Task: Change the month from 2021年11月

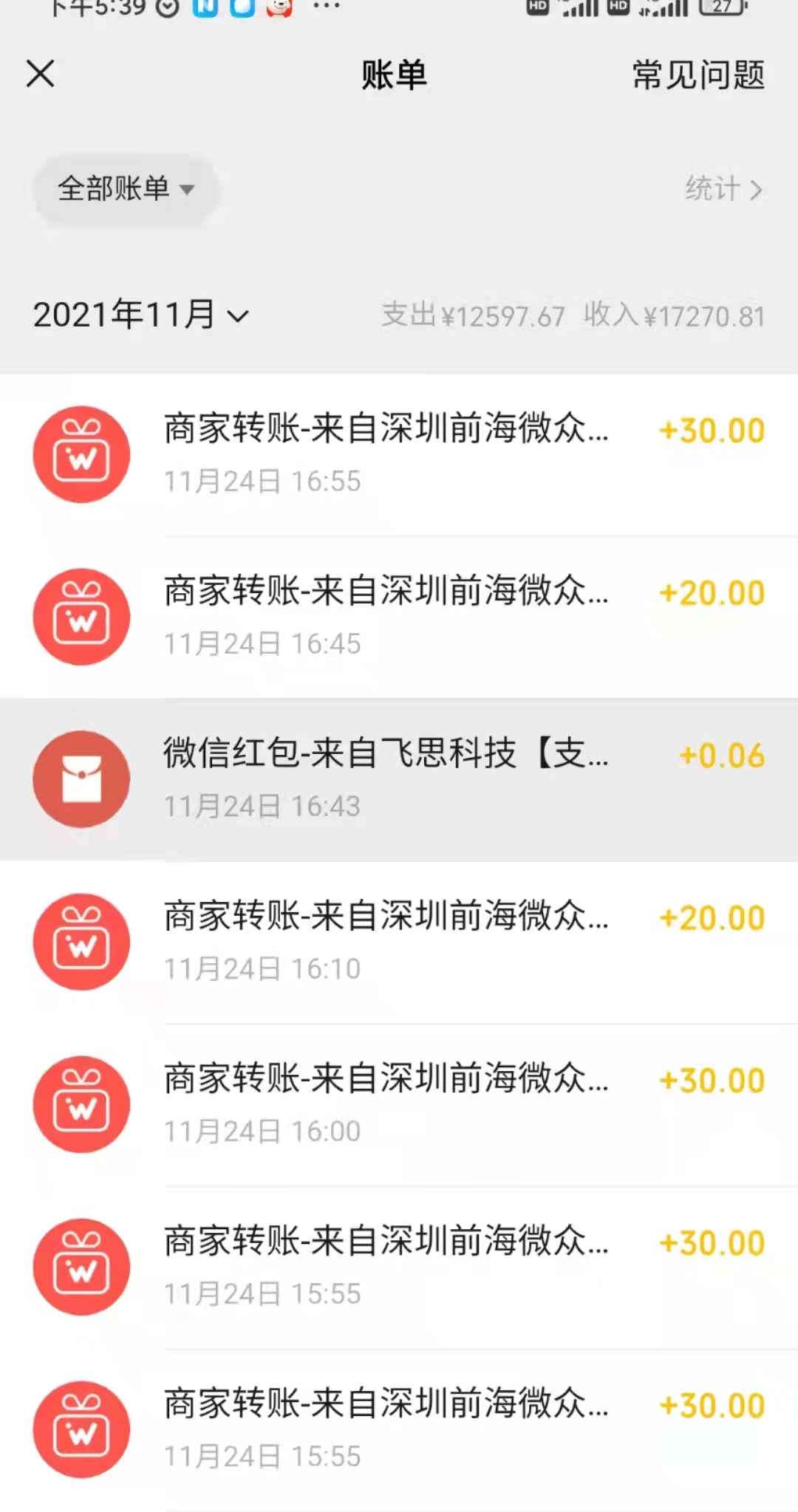Action: pos(140,315)
